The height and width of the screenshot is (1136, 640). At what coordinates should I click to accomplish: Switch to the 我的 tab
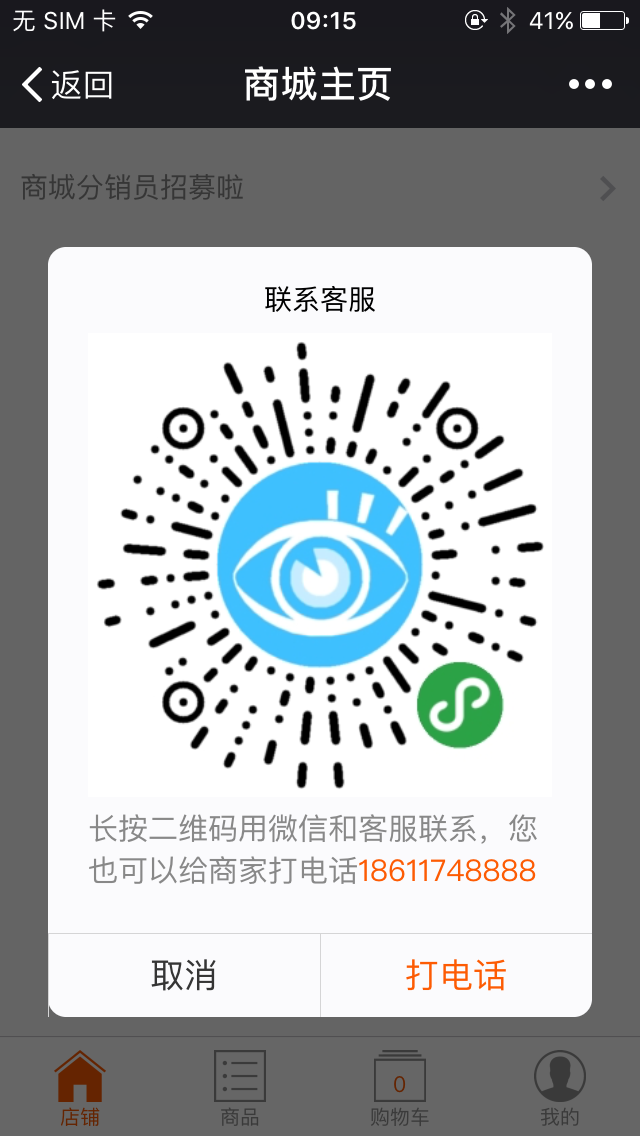pos(560,1088)
